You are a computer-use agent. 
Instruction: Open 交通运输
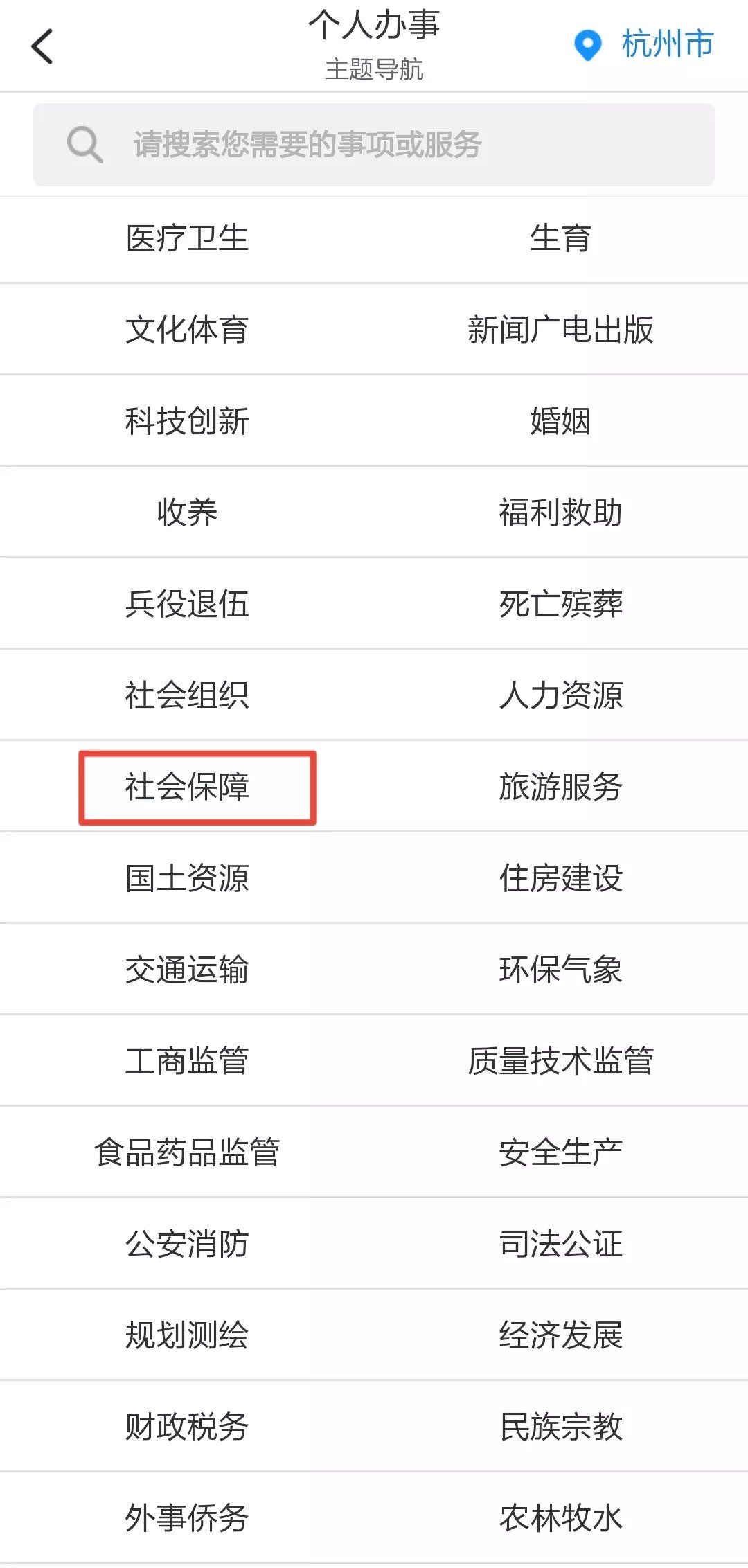187,970
